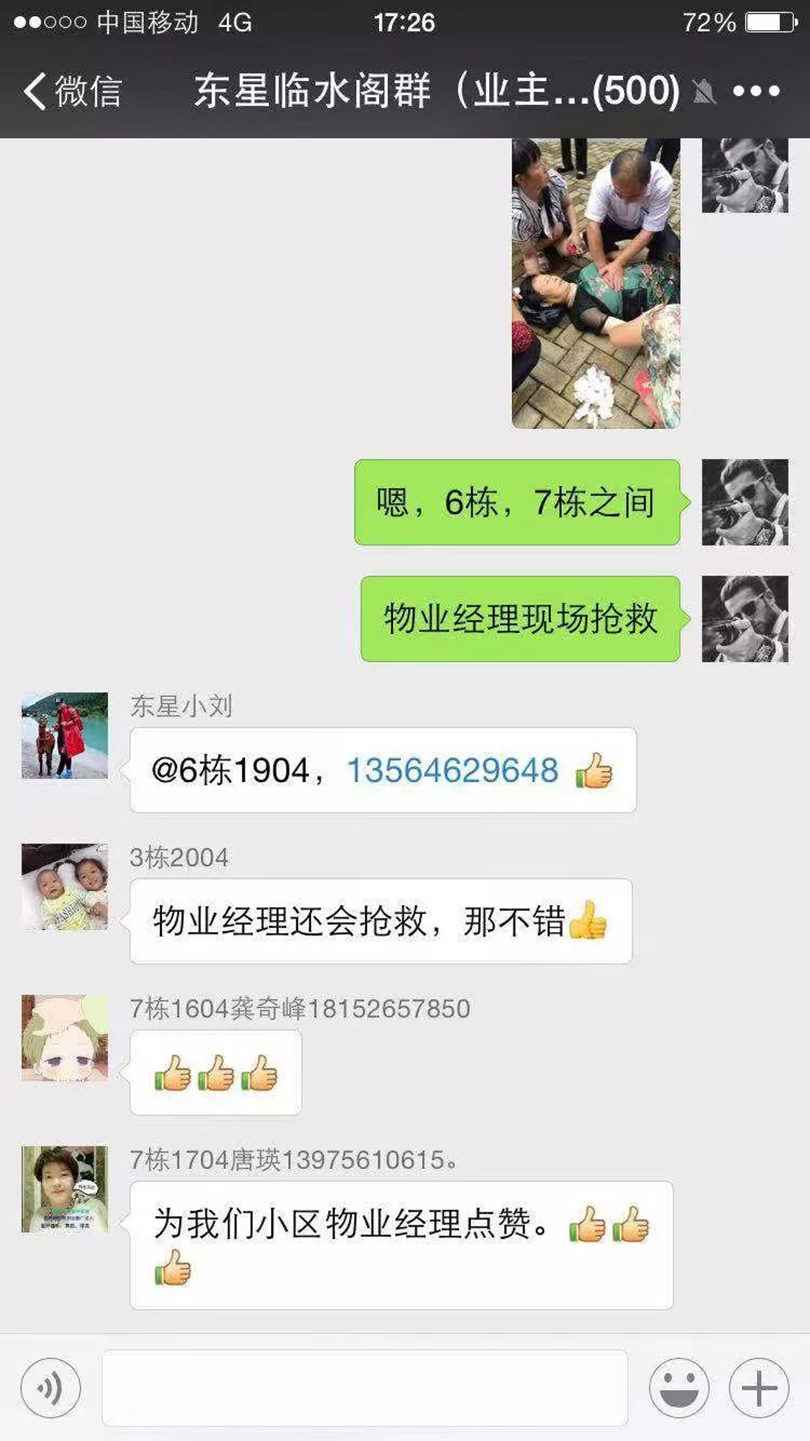The image size is (810, 1441).
Task: Open the plus attachments menu
Action: pyautogui.click(x=759, y=1388)
